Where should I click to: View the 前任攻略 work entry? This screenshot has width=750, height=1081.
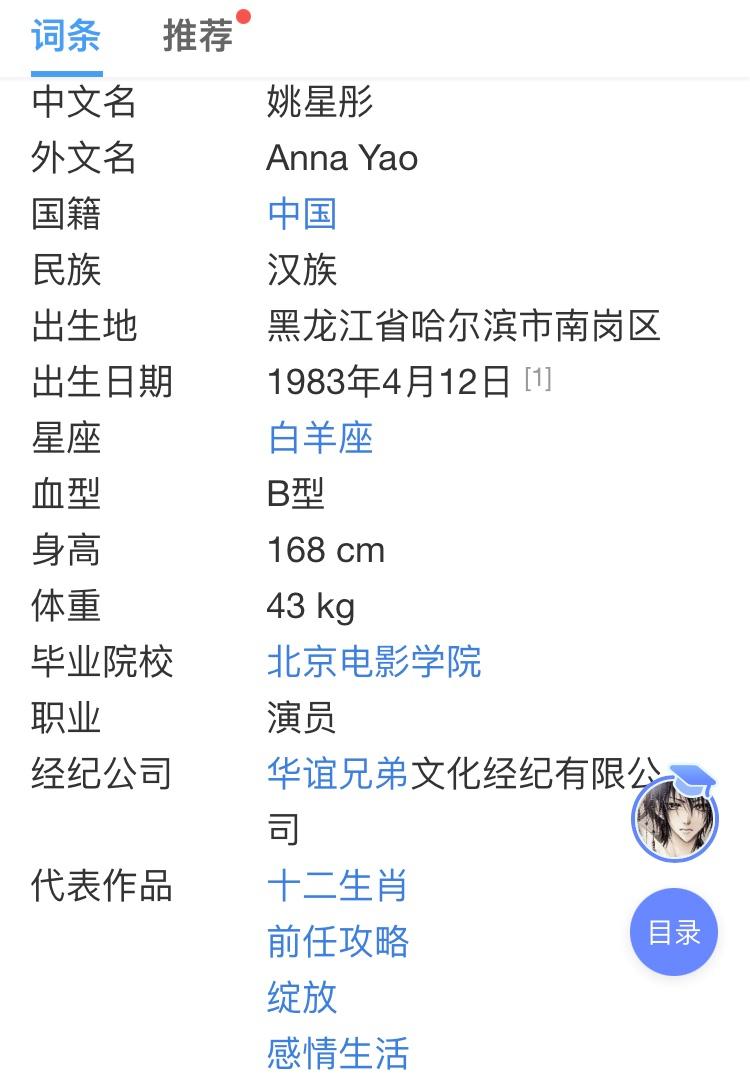coord(336,942)
